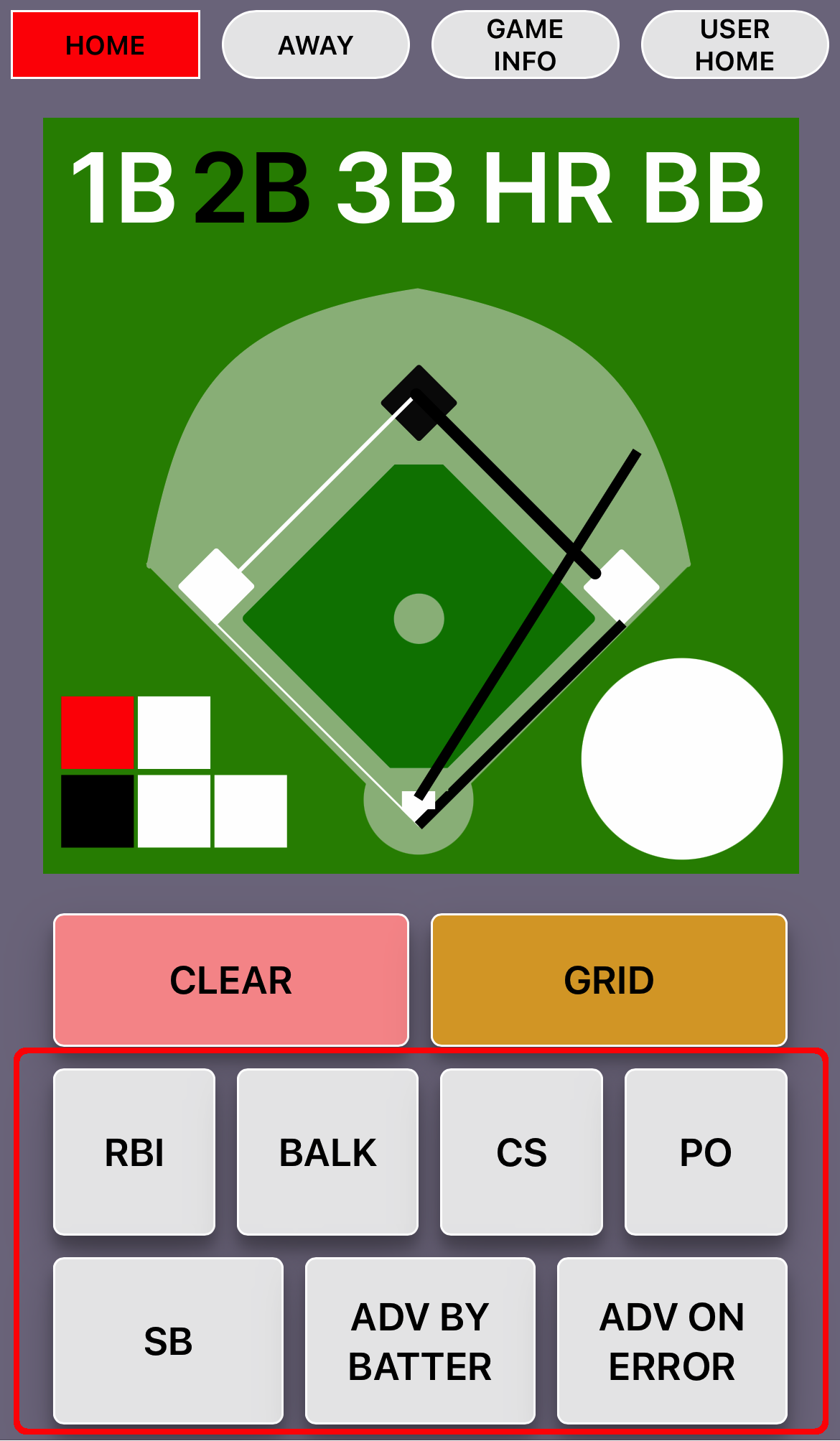Tap the PO button

tap(706, 1152)
